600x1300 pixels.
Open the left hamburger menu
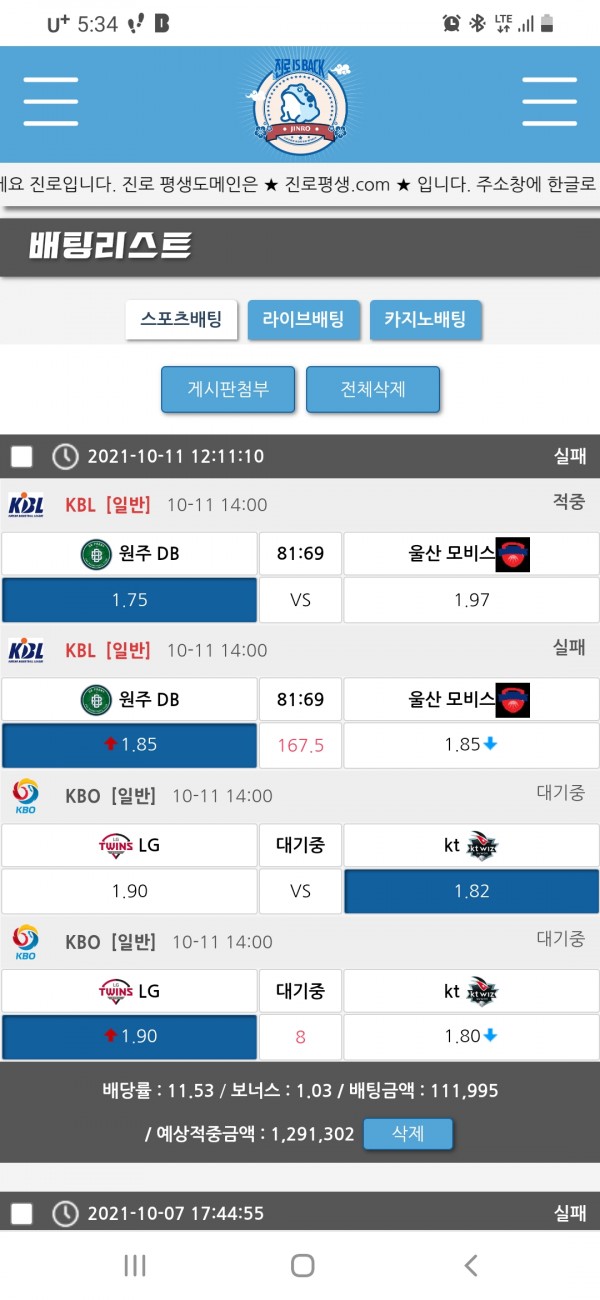(51, 101)
